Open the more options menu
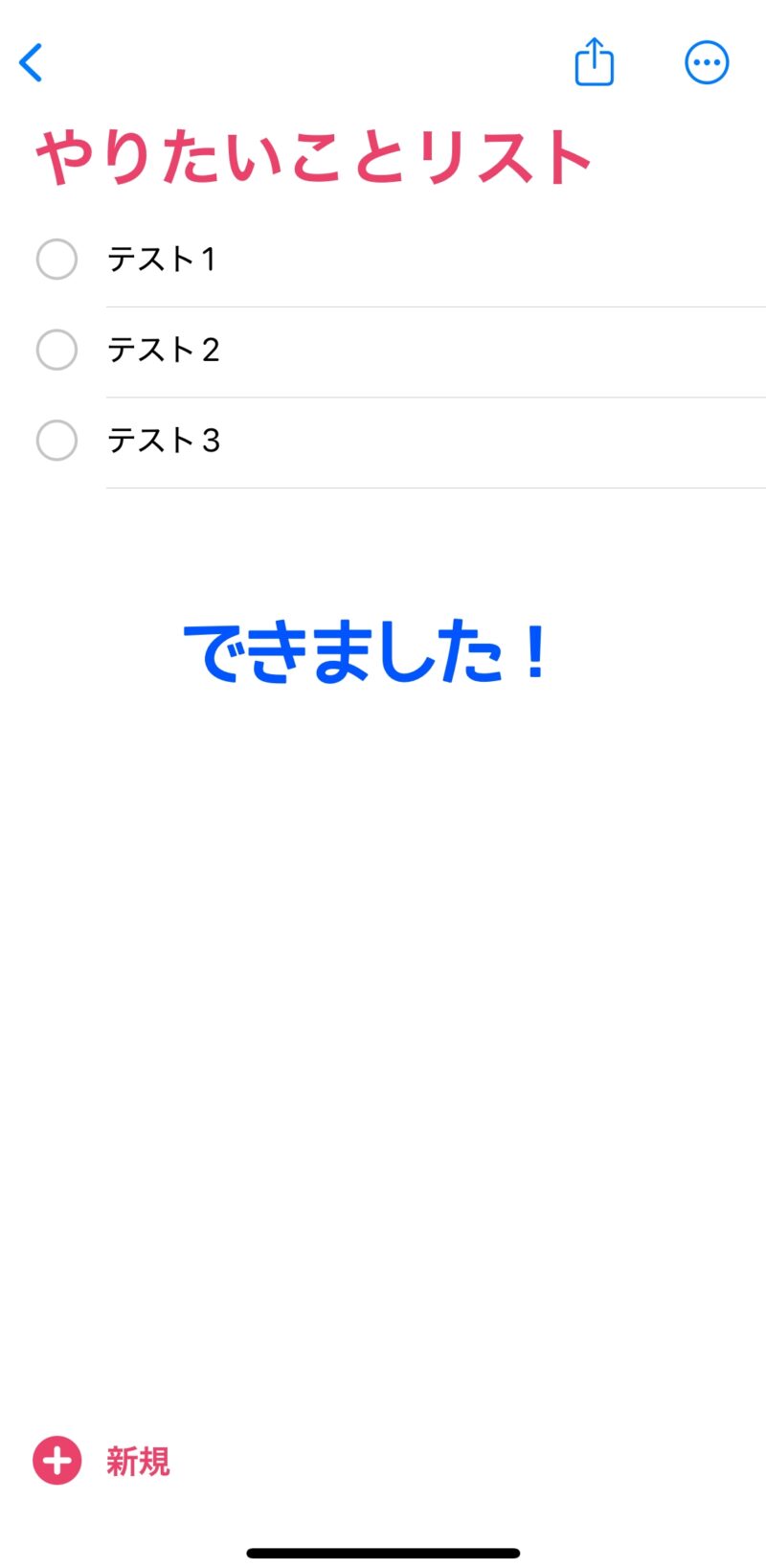This screenshot has height=1568, width=766. pyautogui.click(x=707, y=63)
